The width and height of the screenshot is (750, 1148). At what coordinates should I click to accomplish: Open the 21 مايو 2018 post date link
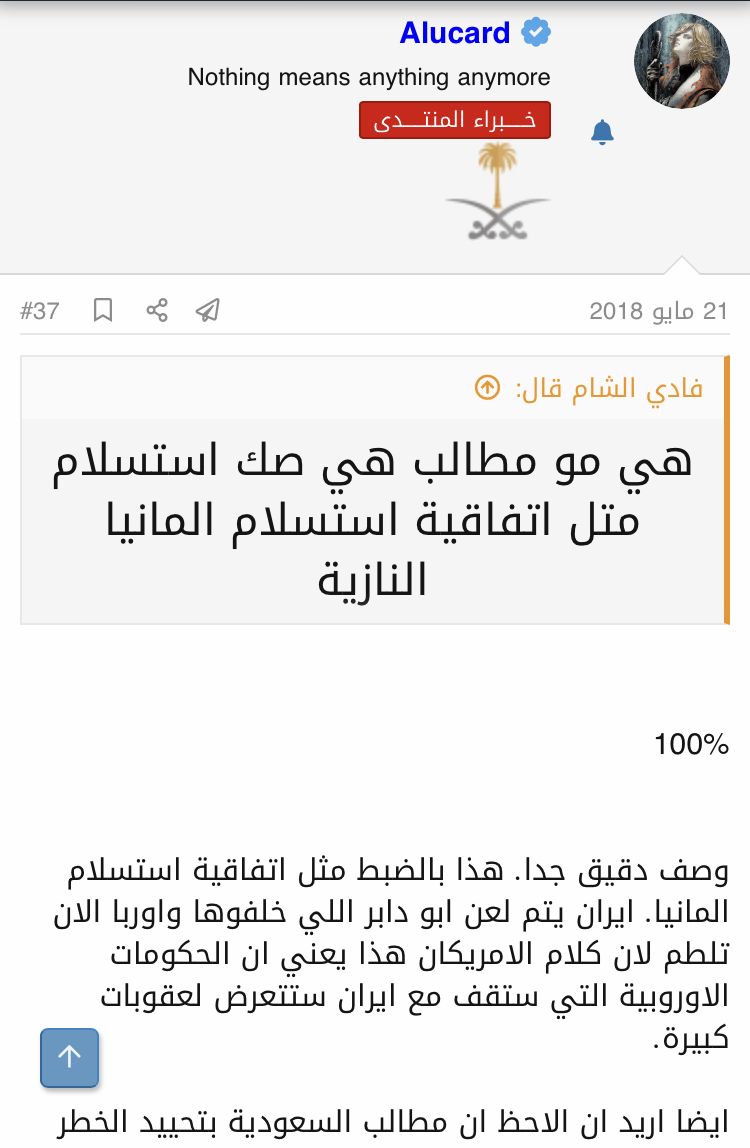[659, 311]
